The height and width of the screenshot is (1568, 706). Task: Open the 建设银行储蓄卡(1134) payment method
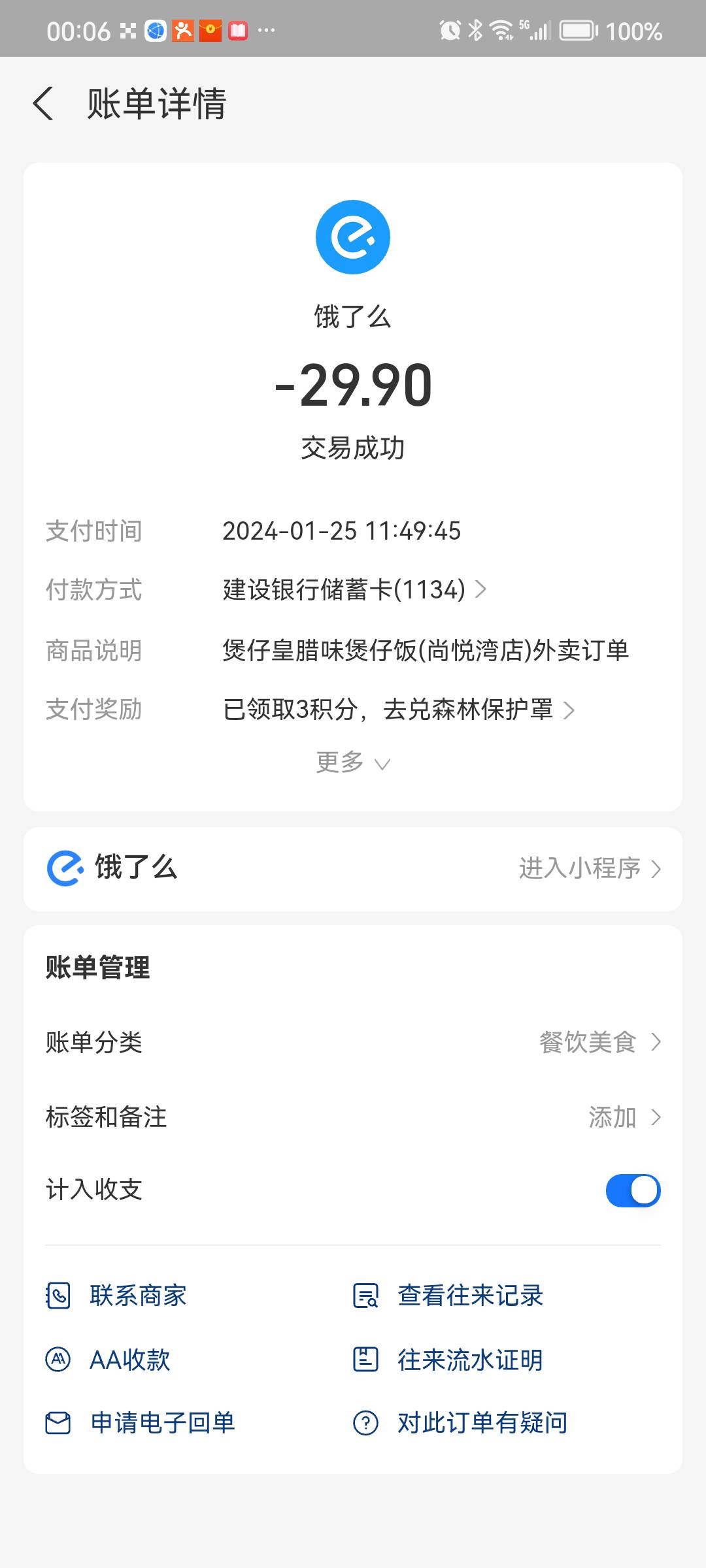354,590
